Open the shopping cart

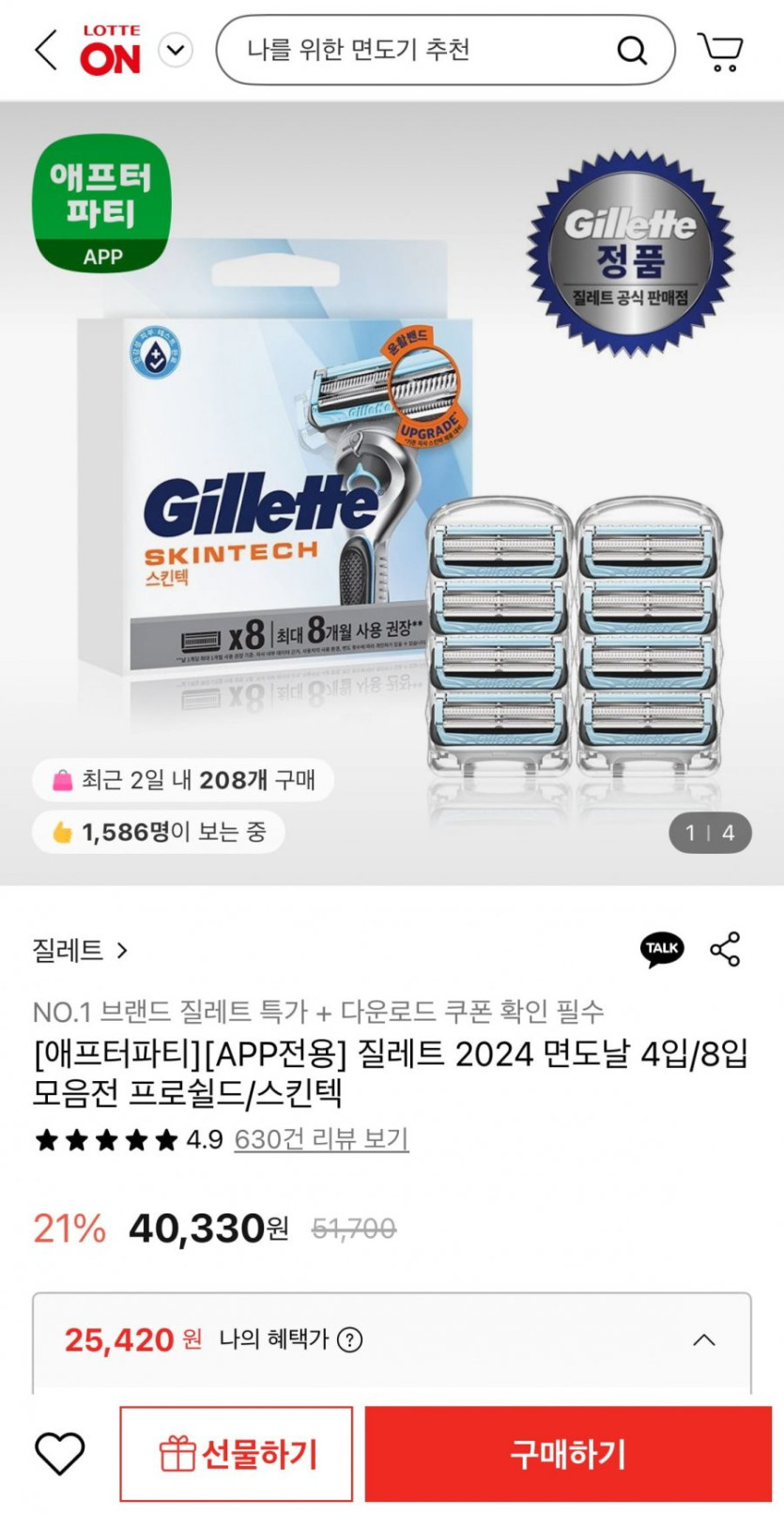(x=720, y=52)
